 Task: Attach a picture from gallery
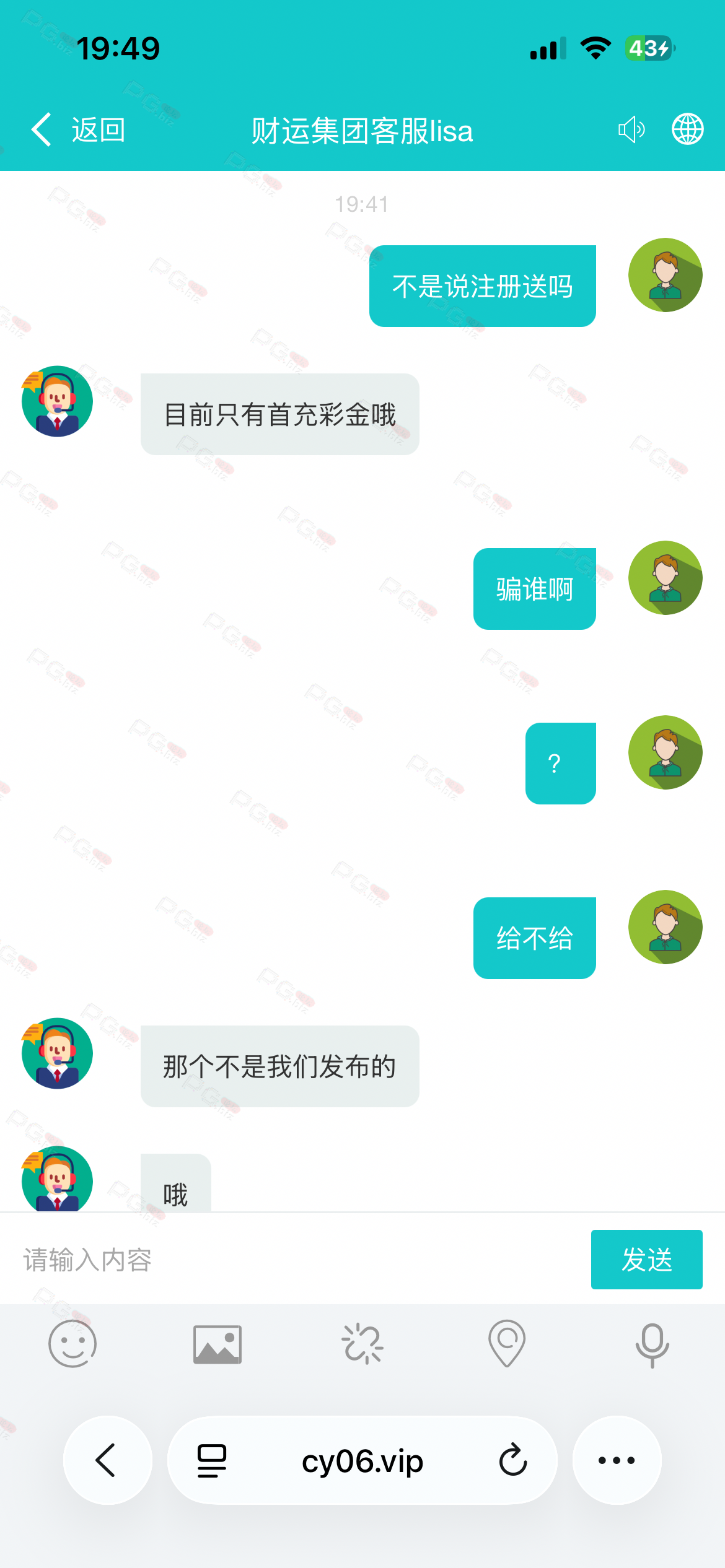pos(217,1344)
